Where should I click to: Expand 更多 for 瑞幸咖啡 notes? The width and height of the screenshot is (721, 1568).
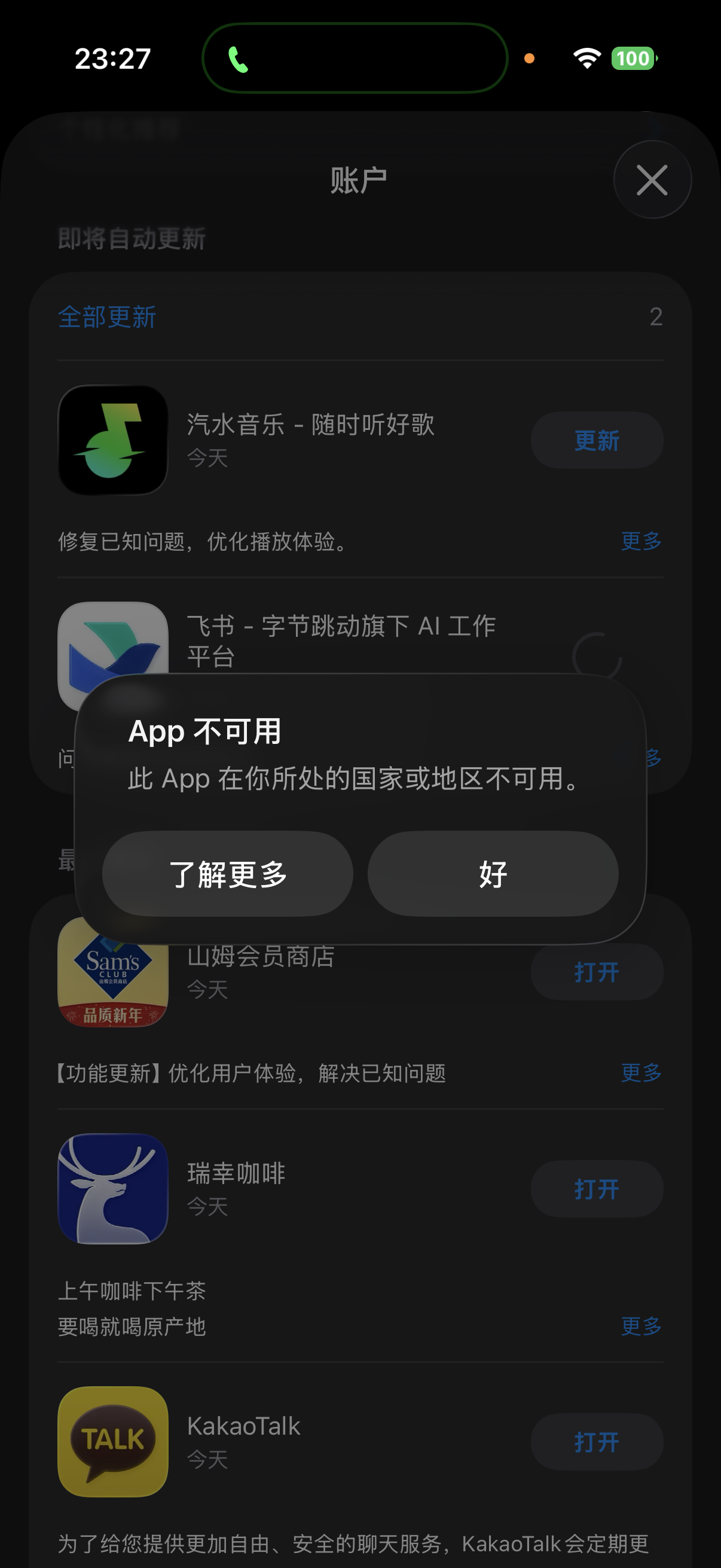(x=641, y=1325)
